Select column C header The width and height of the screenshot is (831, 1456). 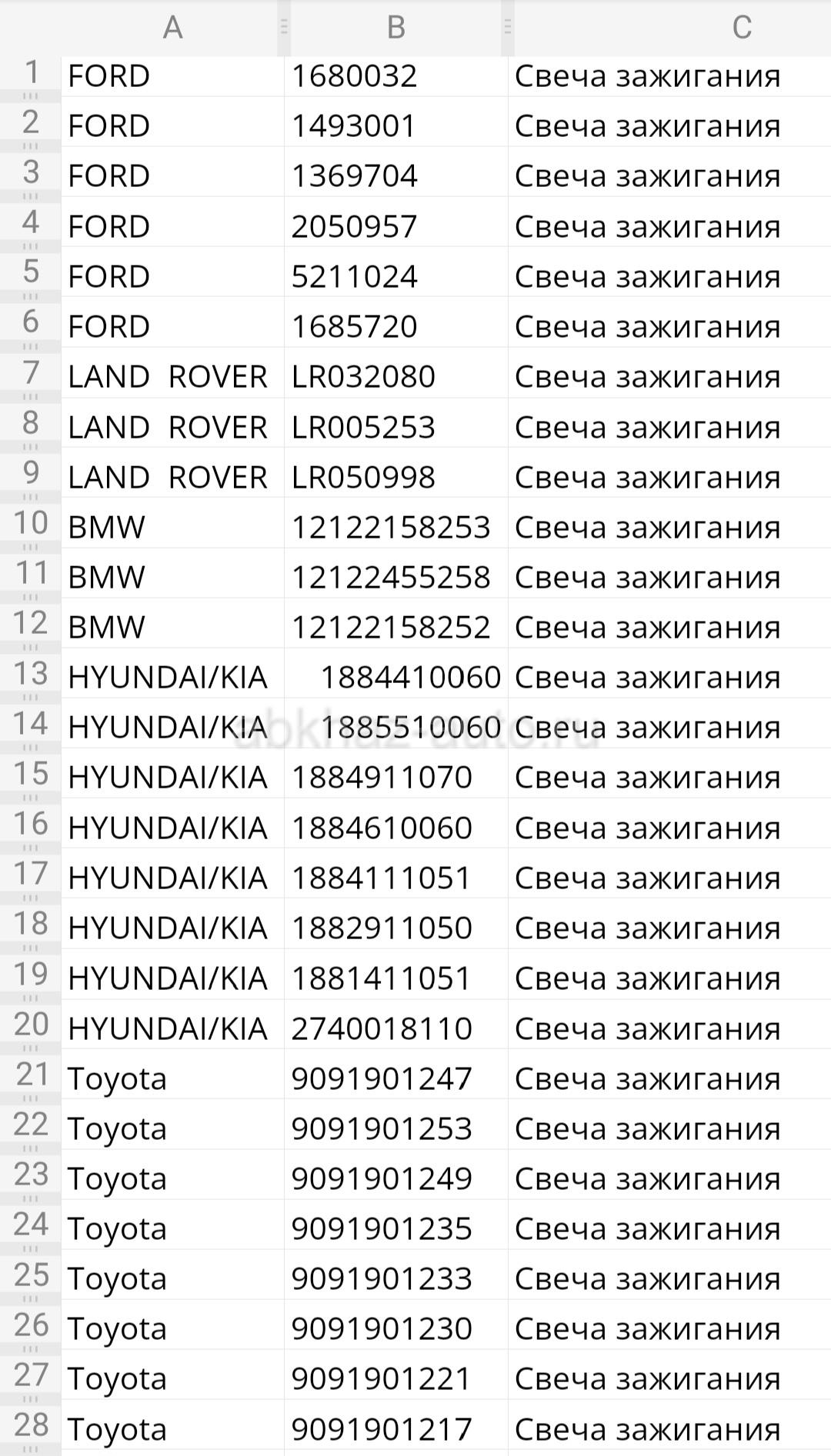(669, 28)
